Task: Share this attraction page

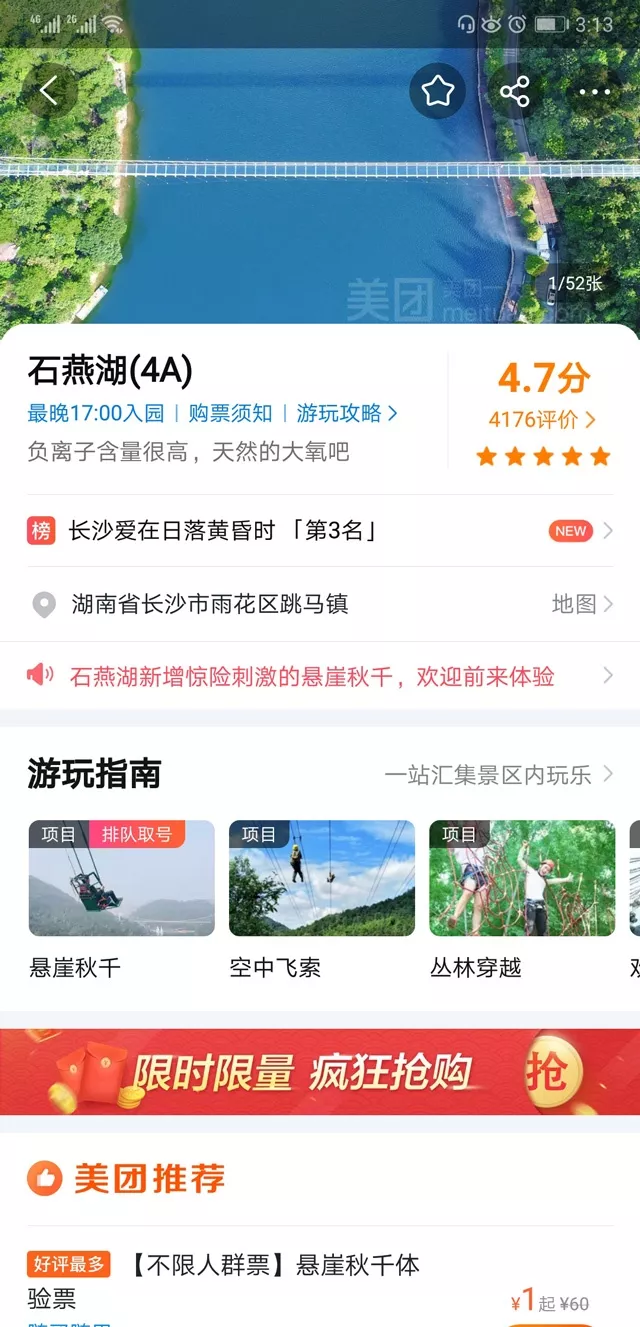Action: pos(515,92)
